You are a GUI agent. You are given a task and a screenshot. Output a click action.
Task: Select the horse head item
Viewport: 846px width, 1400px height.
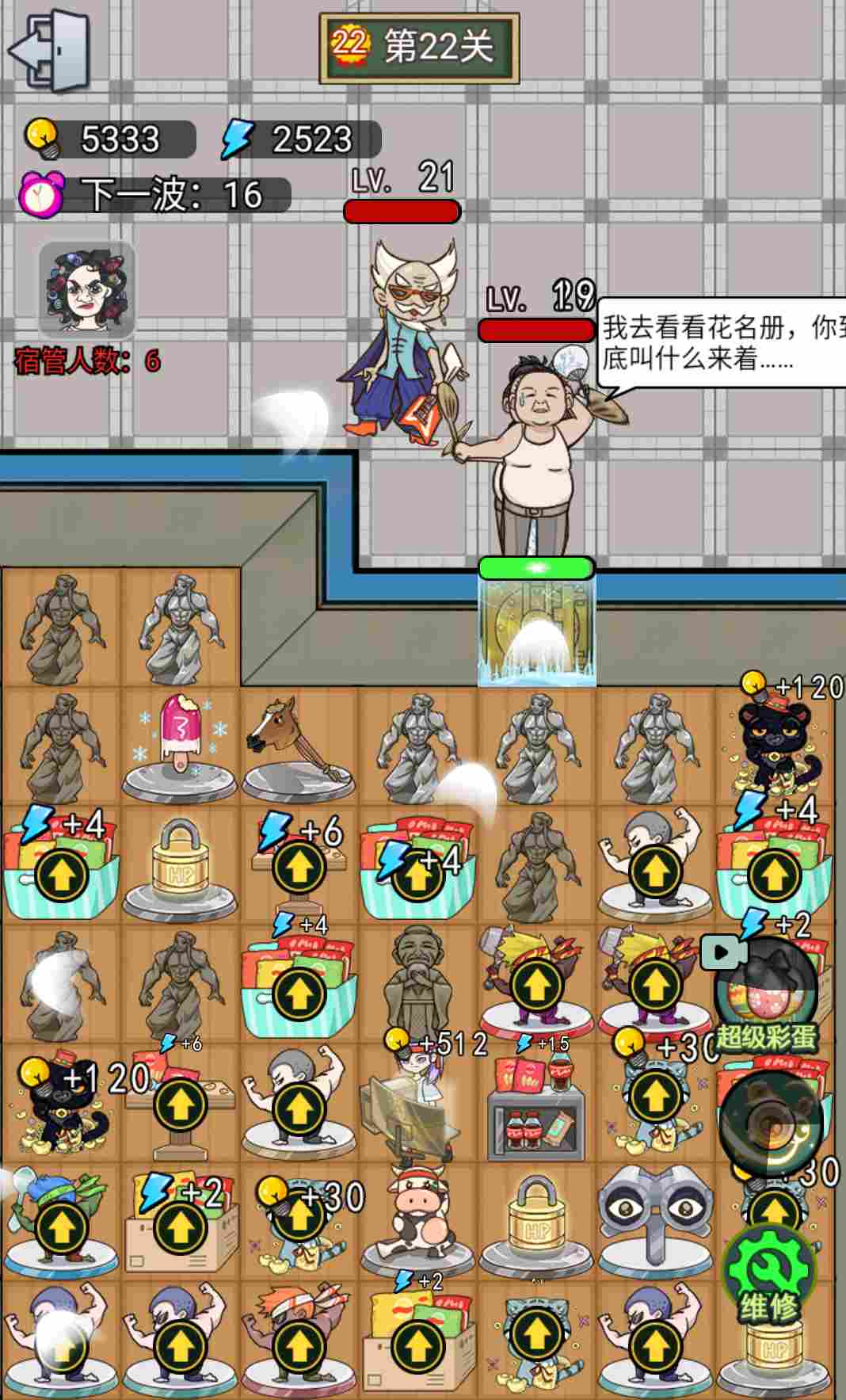(x=298, y=745)
